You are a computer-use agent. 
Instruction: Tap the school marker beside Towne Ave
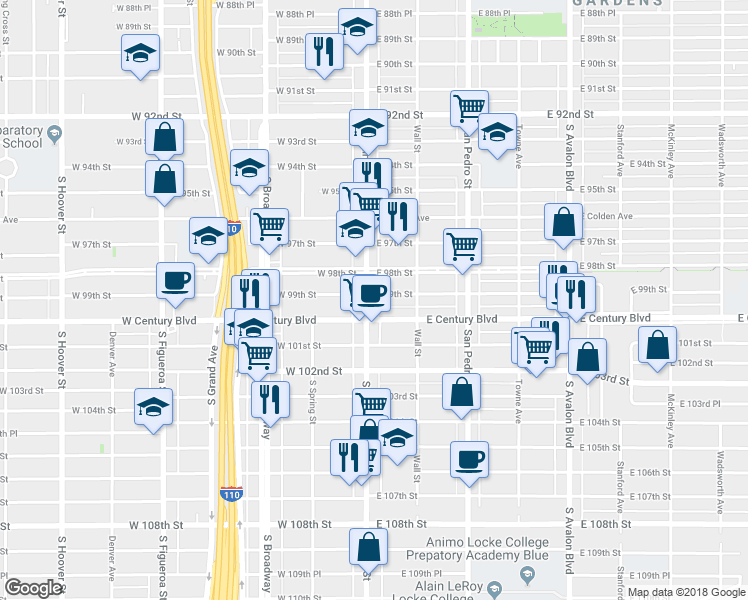[496, 134]
